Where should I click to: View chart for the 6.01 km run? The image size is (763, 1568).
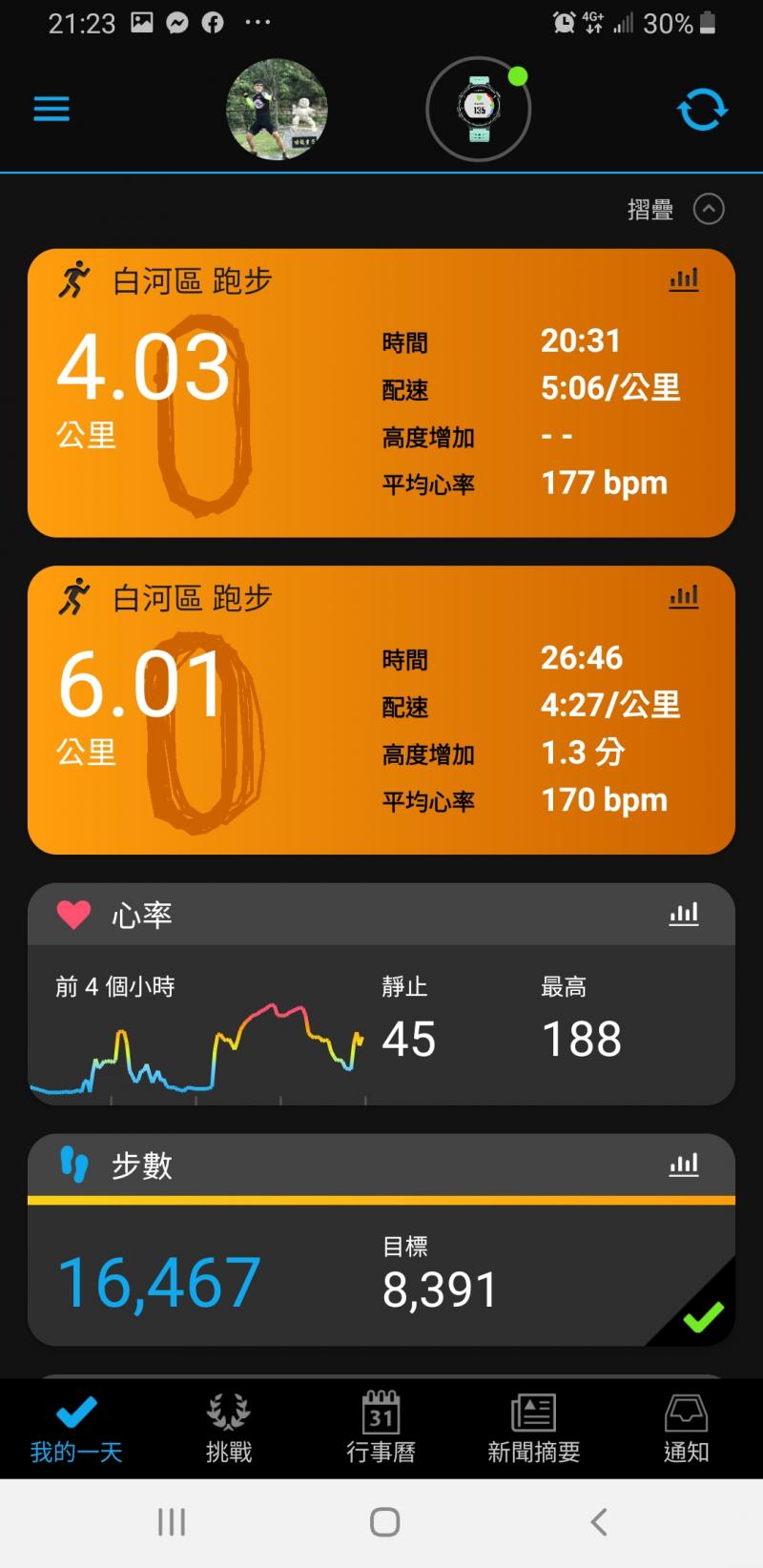pos(683,597)
